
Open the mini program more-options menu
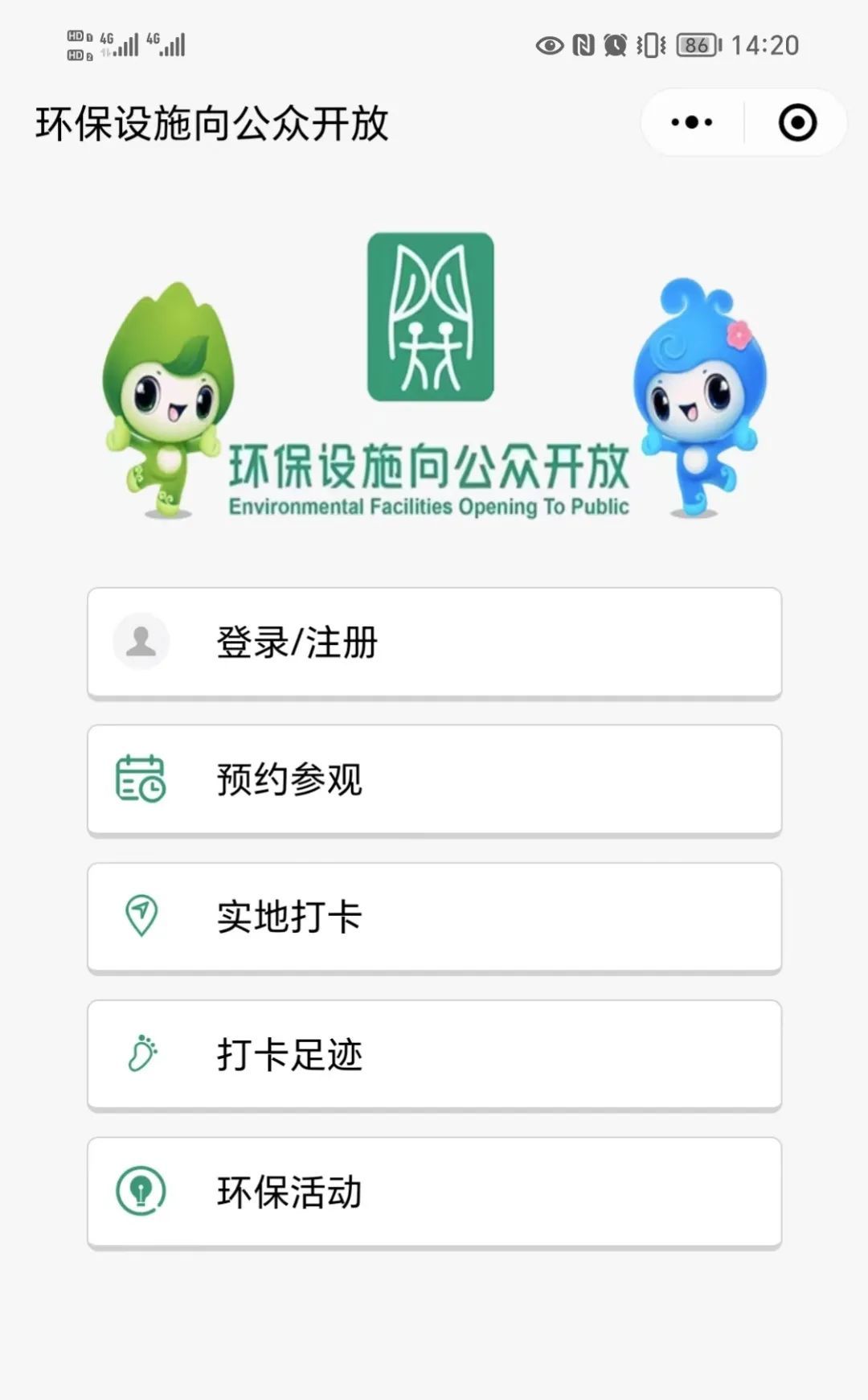(692, 123)
